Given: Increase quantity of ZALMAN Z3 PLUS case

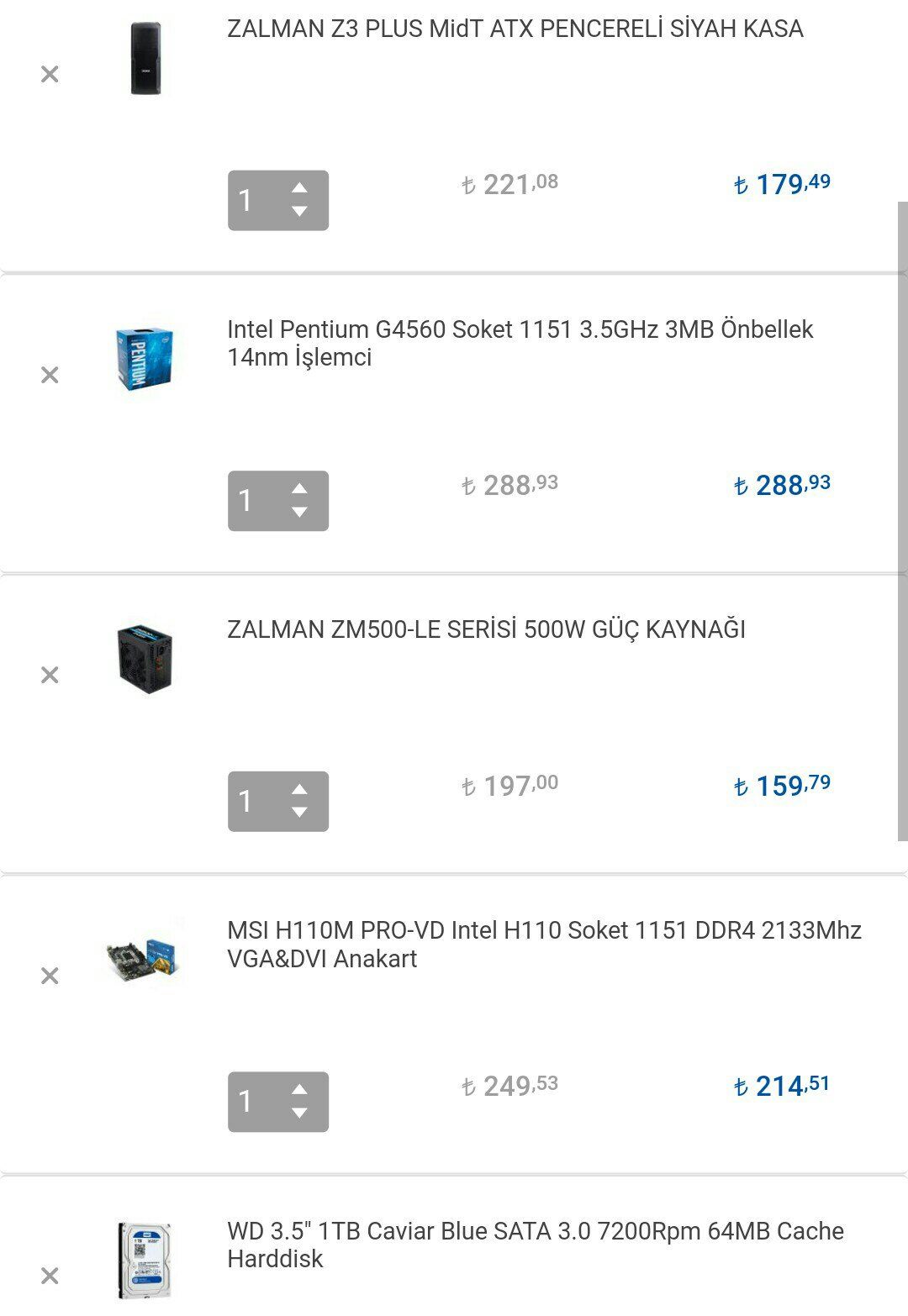Looking at the screenshot, I should 299,188.
